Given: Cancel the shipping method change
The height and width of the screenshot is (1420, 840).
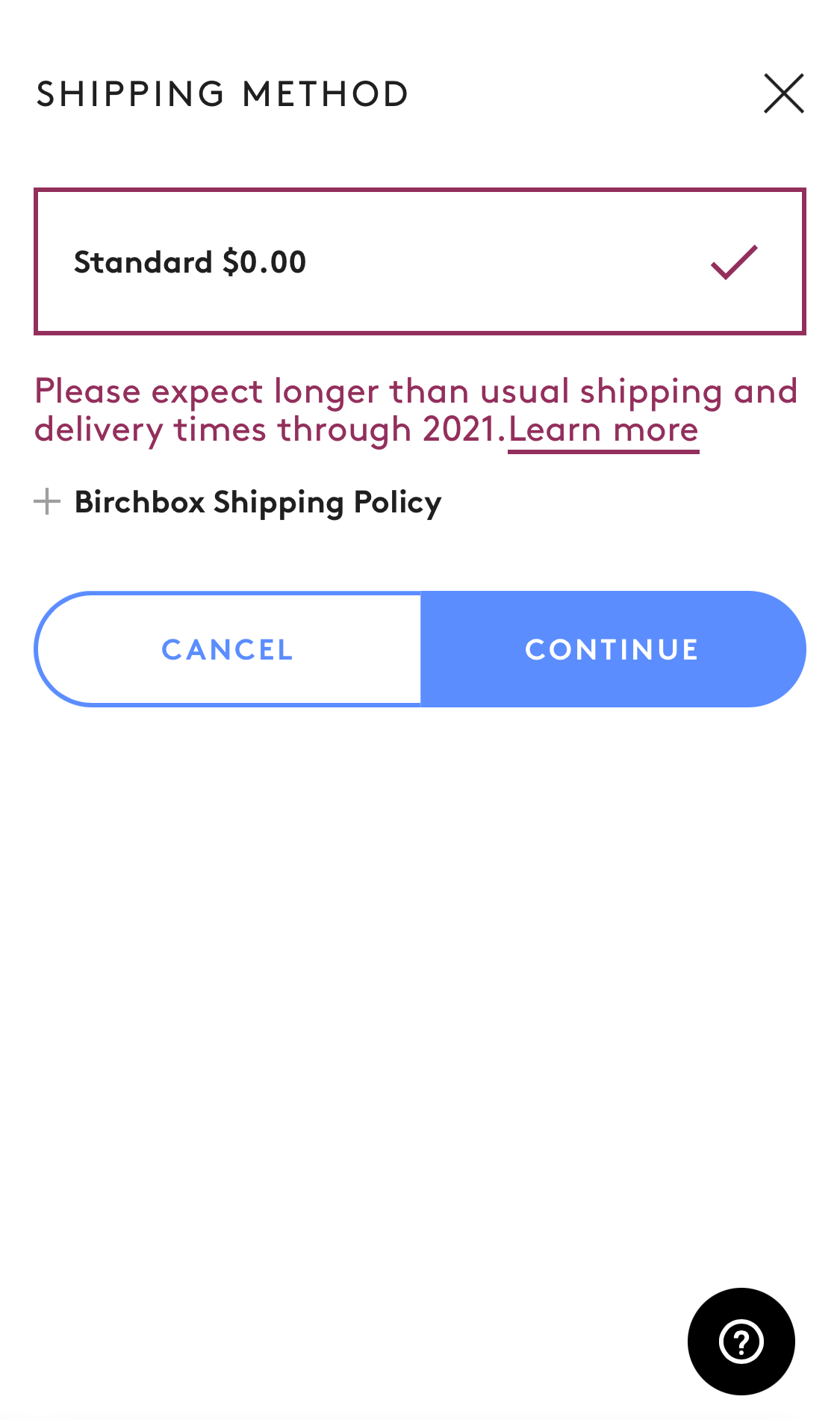Looking at the screenshot, I should 227,648.
